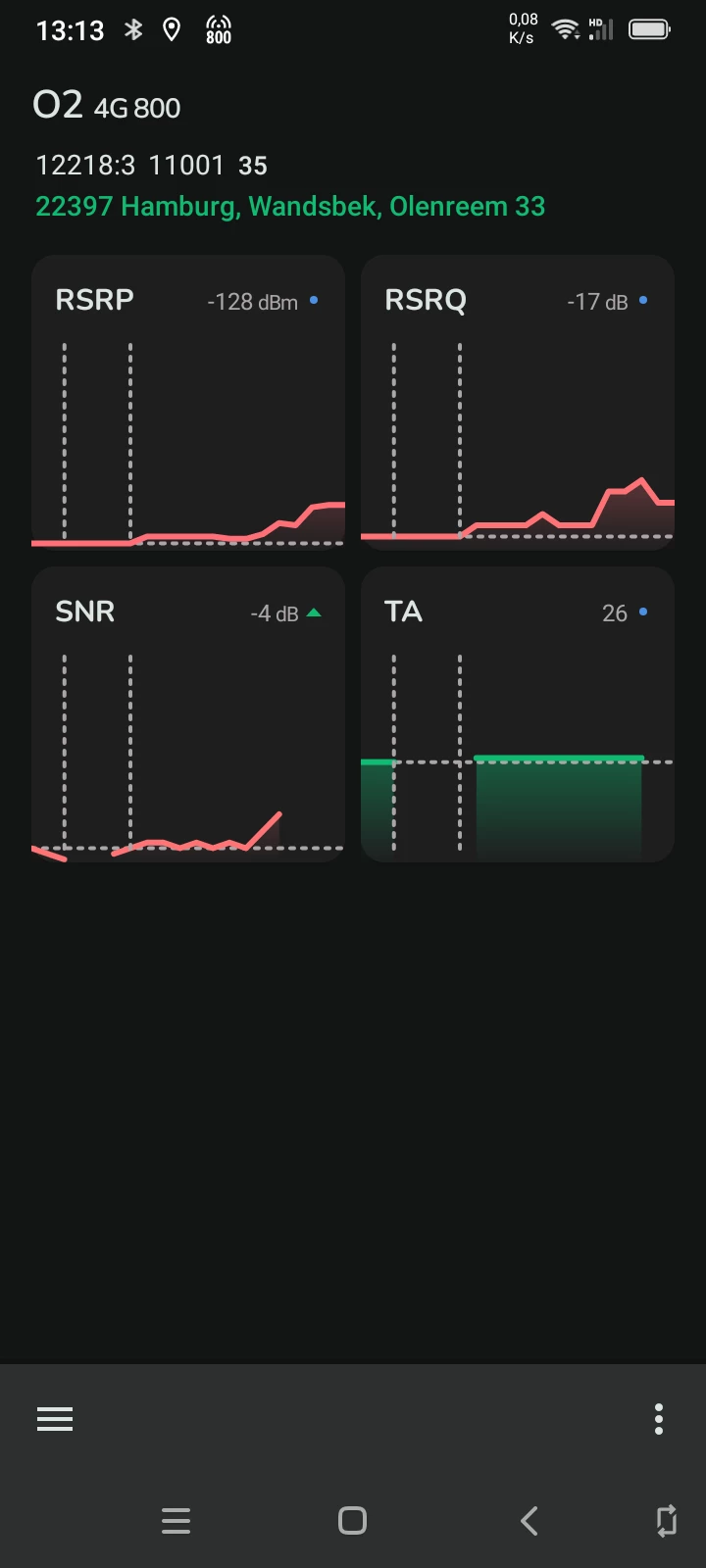Open the TA timing advance card
The width and height of the screenshot is (706, 1568).
tap(518, 714)
